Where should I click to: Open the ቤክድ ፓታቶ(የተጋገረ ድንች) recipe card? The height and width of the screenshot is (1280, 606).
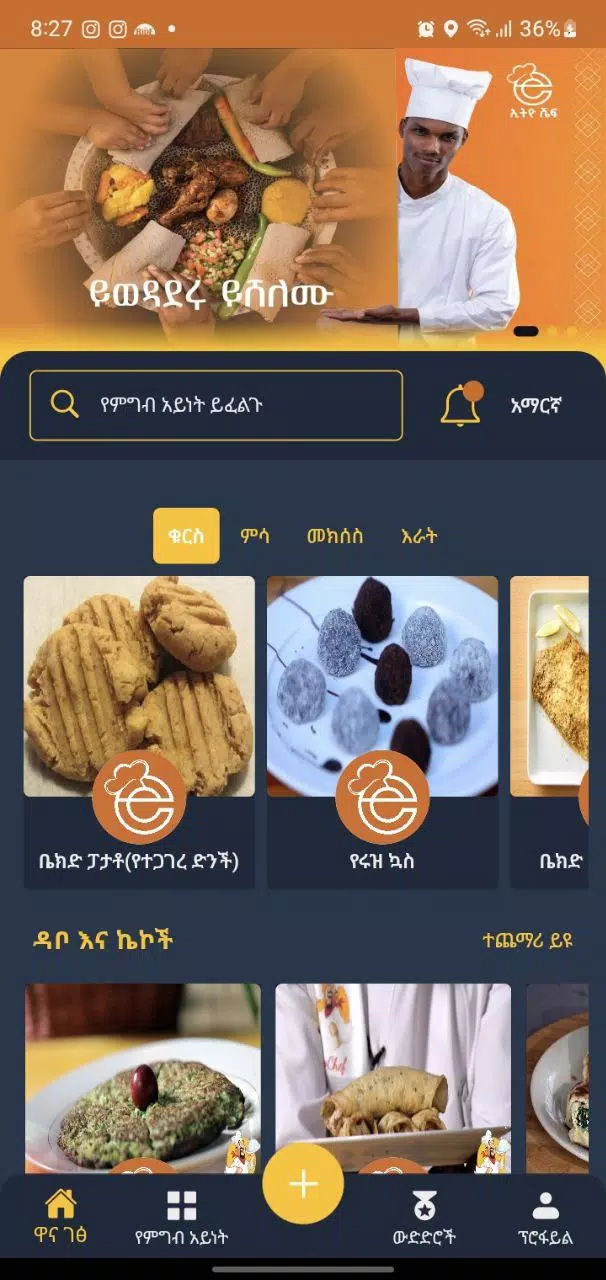(139, 730)
